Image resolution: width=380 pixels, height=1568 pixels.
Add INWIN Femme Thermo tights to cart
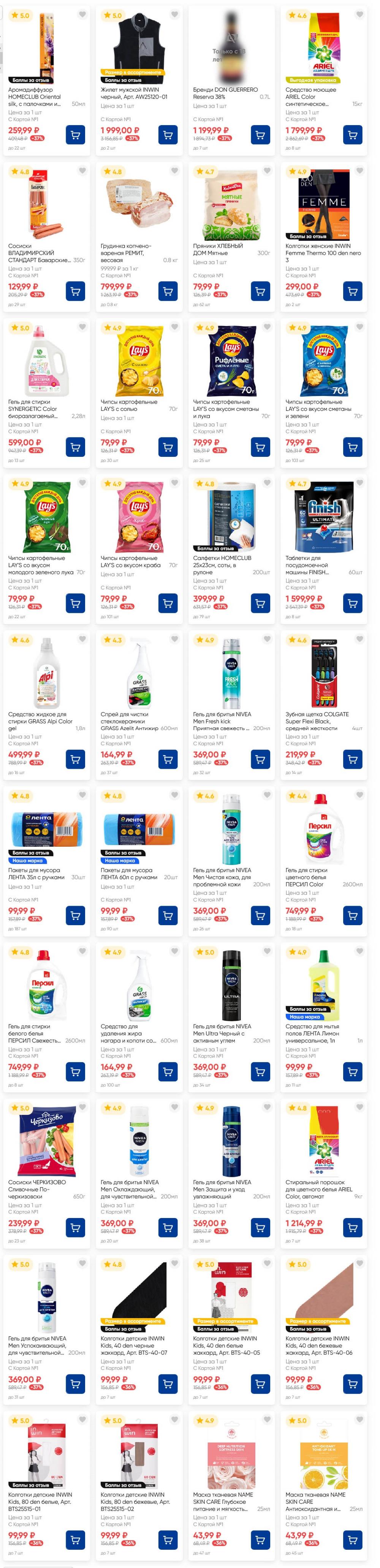[353, 291]
